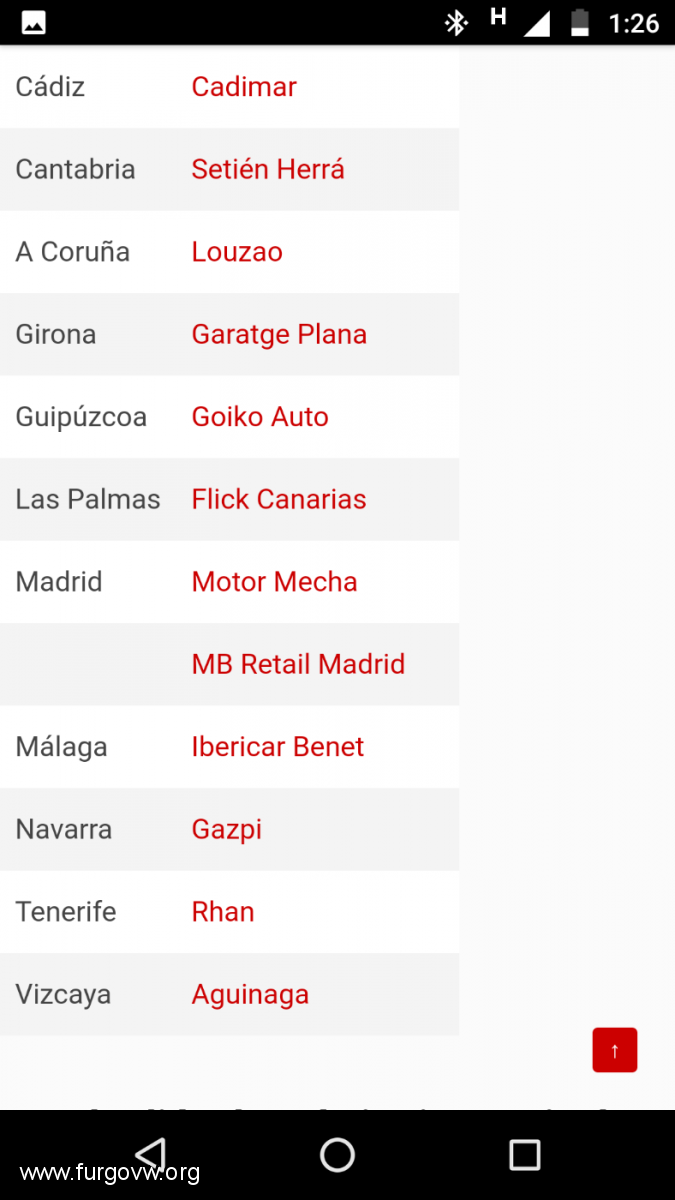Open the MB Retail Madrid link
The width and height of the screenshot is (675, 1200).
[298, 664]
